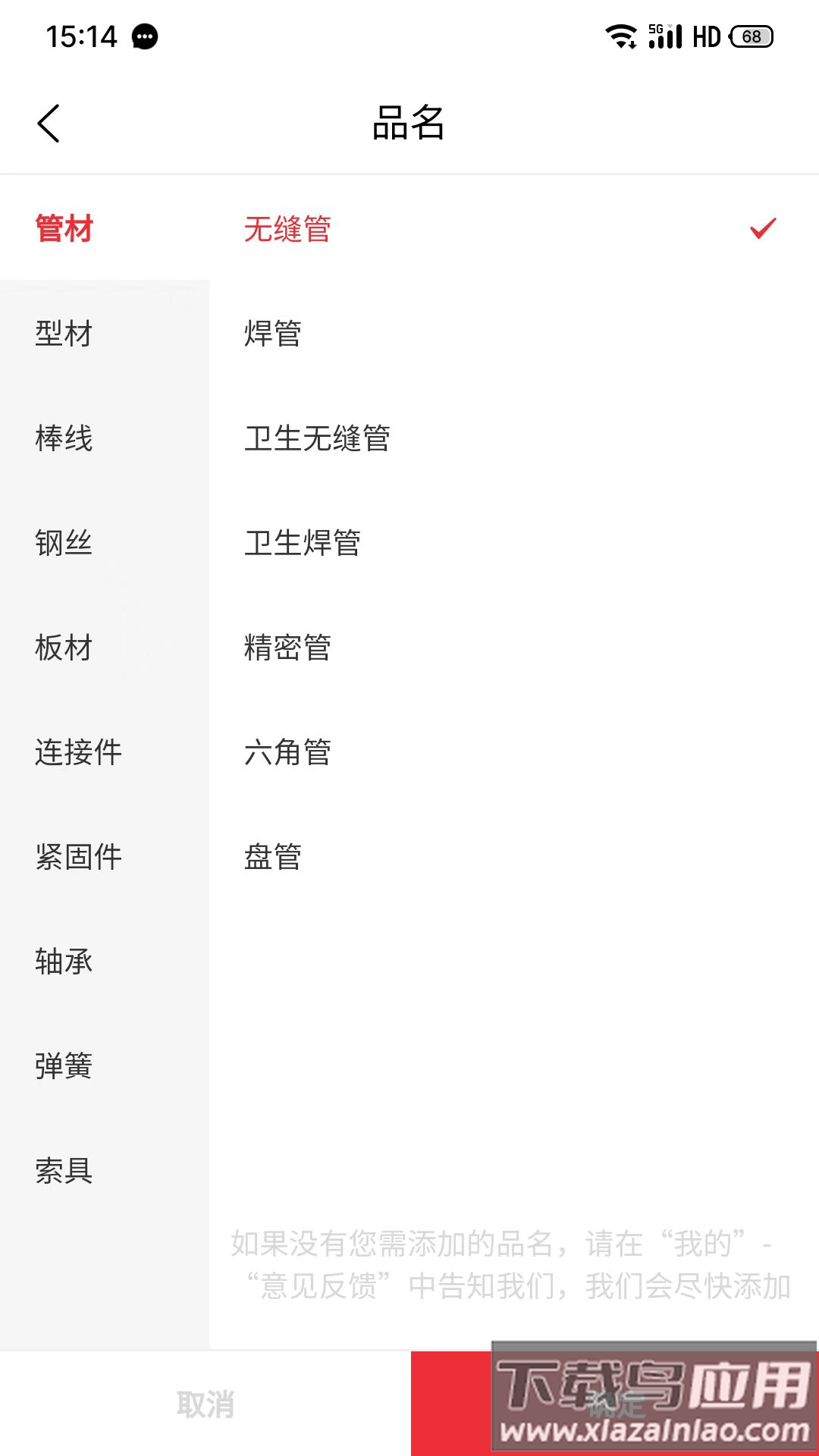Switch to the 索具 category
Screen dimensions: 819x1456
tap(64, 1170)
